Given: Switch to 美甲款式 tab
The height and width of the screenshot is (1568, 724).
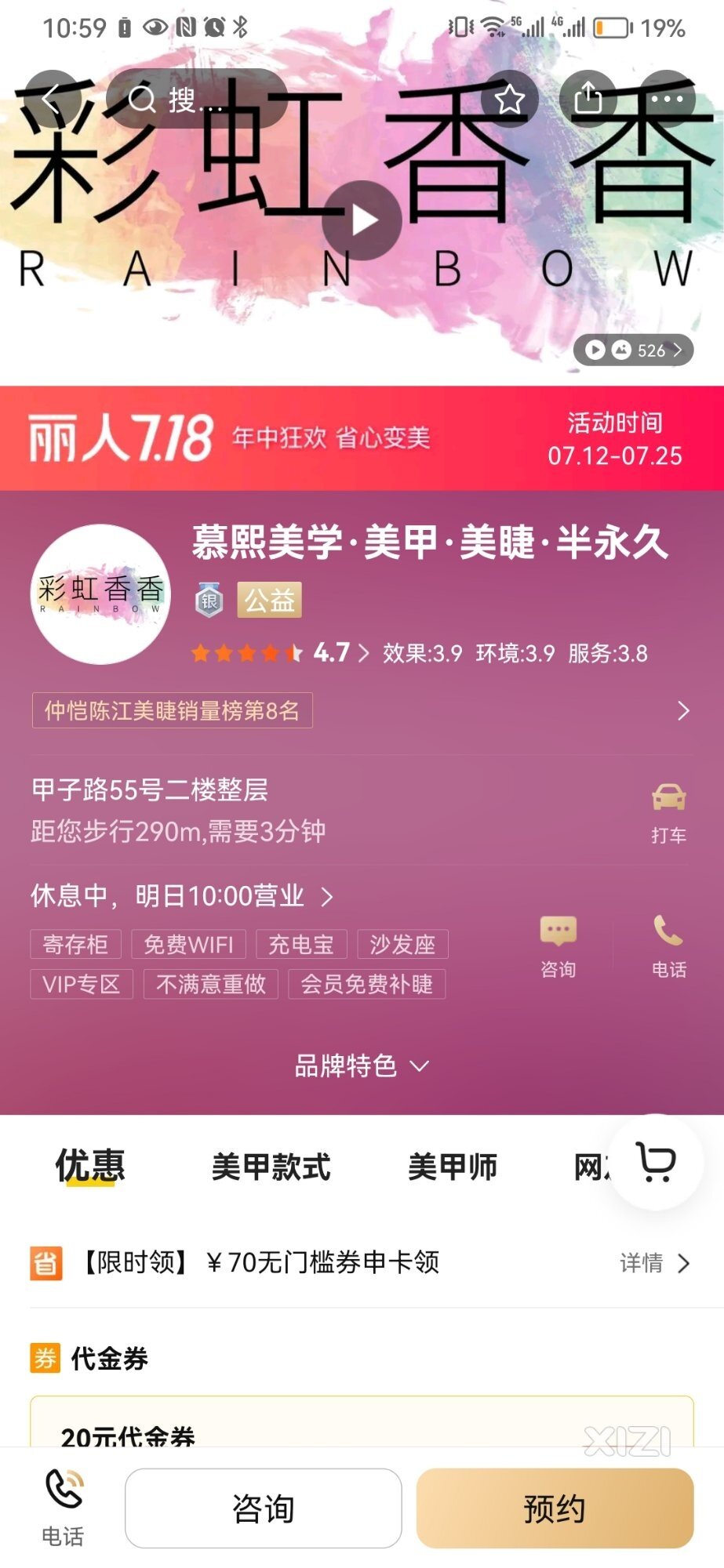Looking at the screenshot, I should click(271, 1167).
